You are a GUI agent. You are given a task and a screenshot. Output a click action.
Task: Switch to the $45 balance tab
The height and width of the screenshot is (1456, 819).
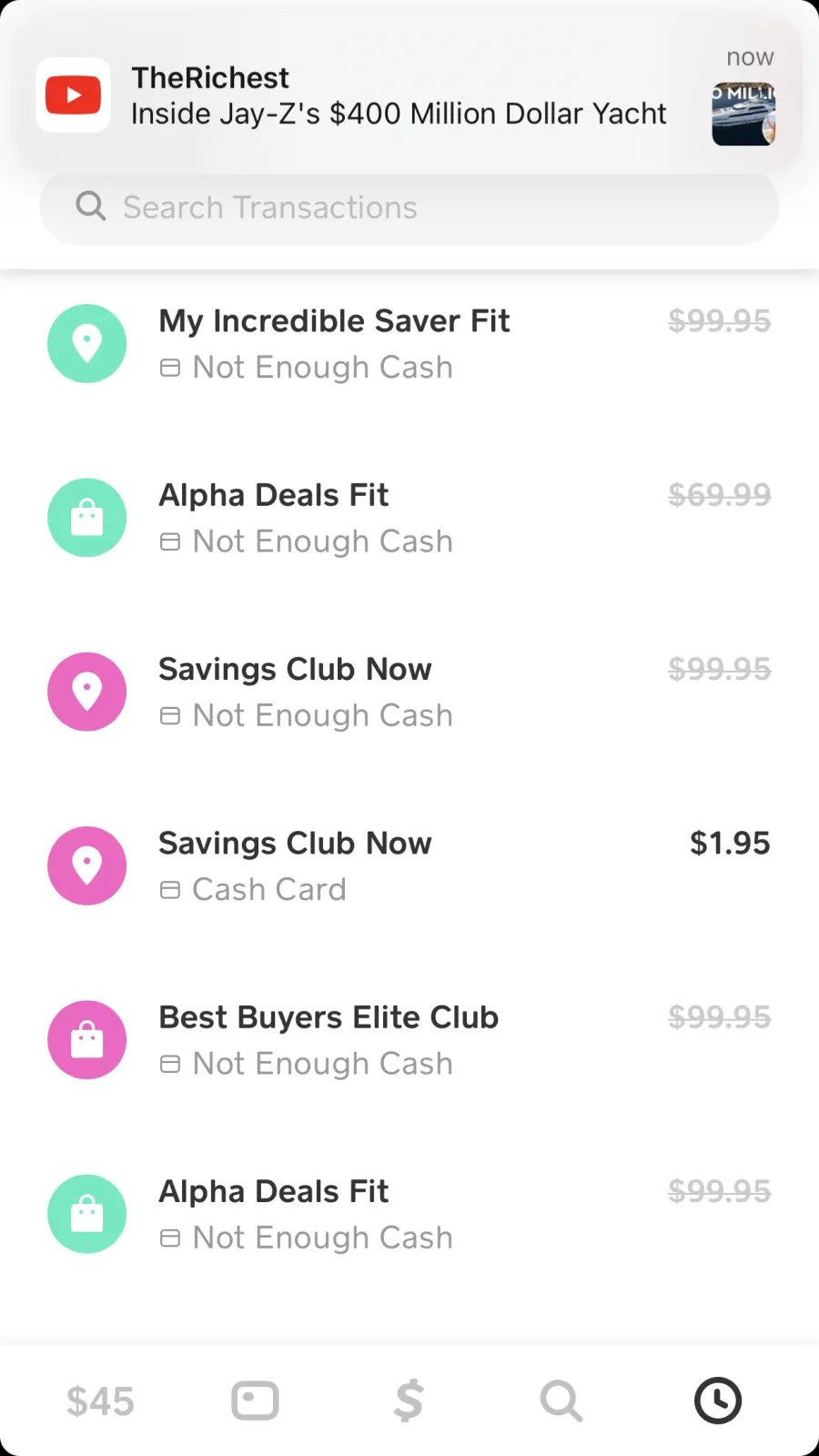click(x=100, y=1401)
